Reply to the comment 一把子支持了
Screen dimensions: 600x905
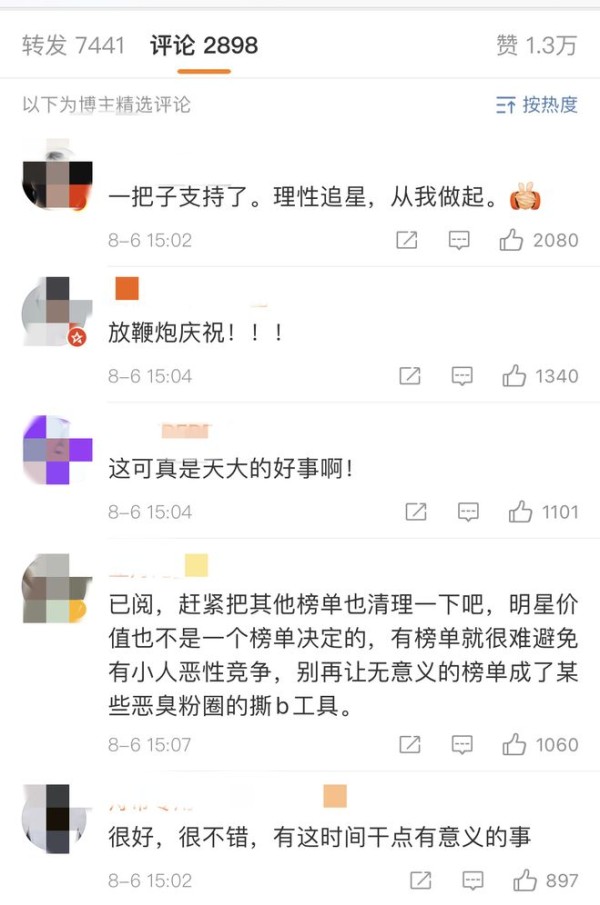[x=459, y=240]
